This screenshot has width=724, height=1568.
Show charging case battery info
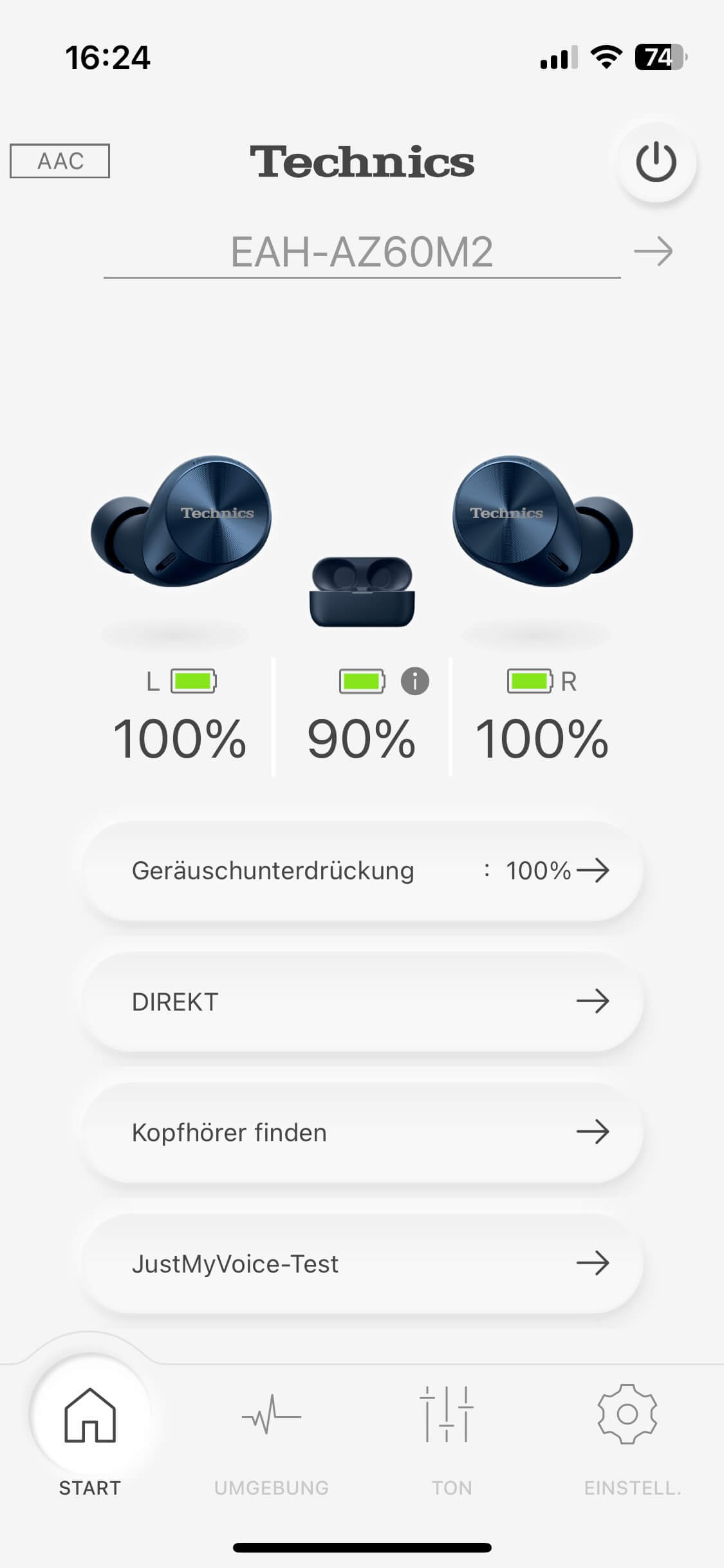click(415, 681)
